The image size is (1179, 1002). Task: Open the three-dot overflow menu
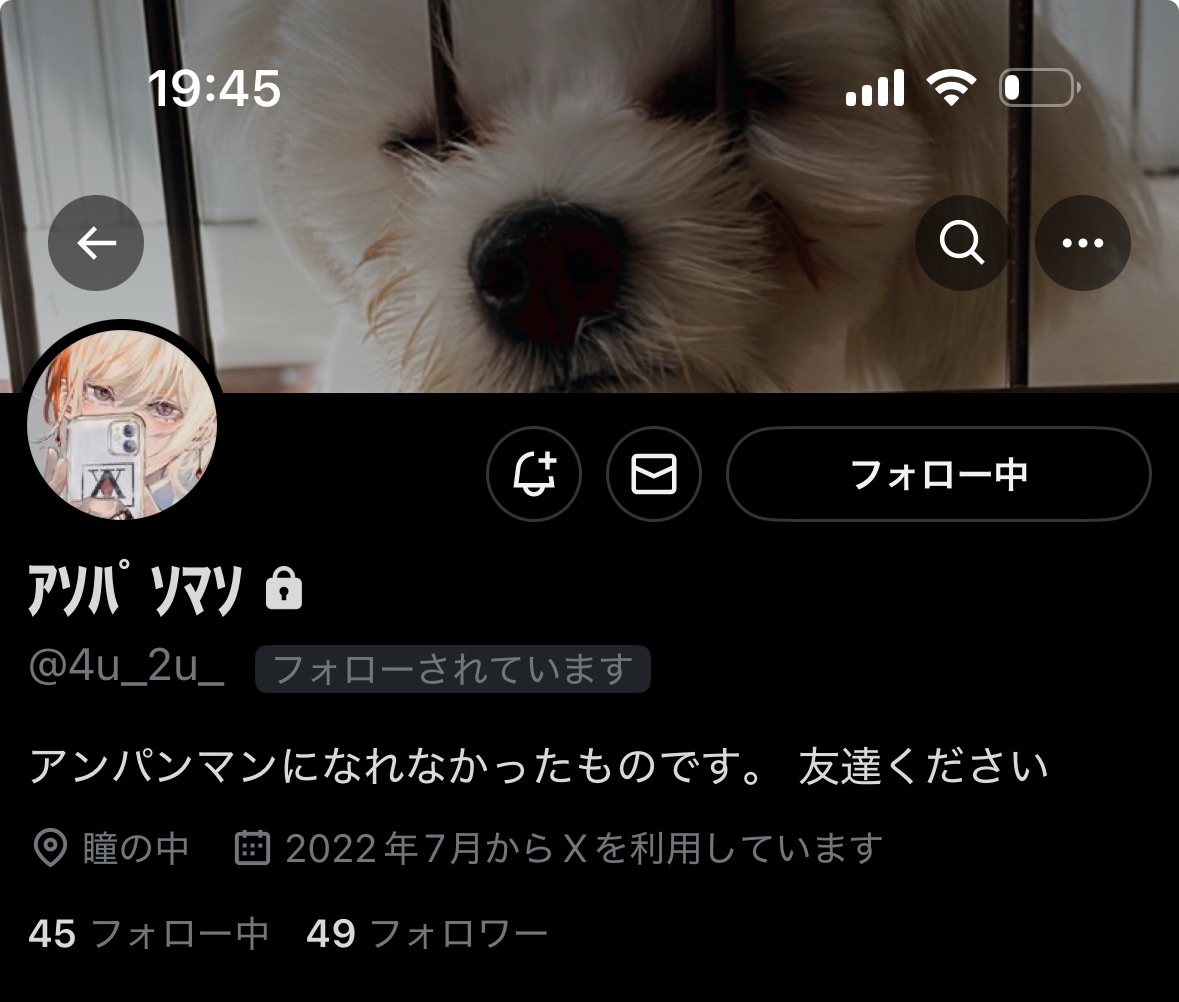tap(1082, 243)
